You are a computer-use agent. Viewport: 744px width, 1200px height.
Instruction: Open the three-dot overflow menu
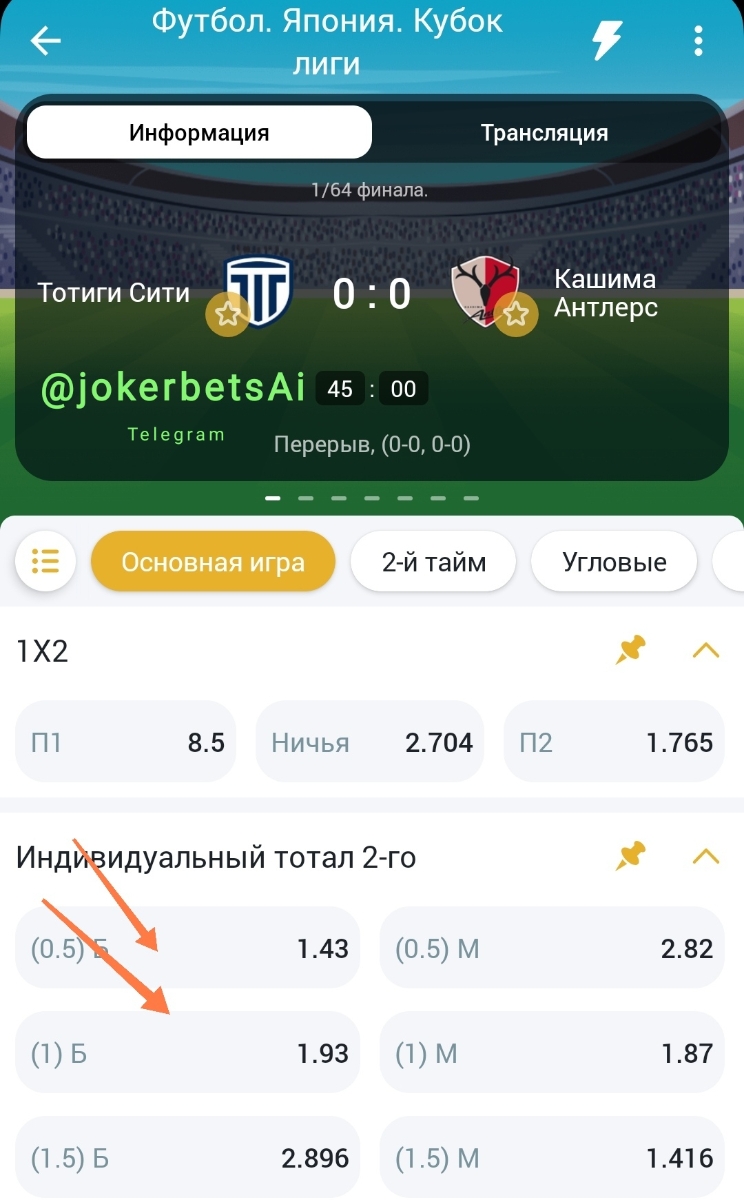click(x=698, y=41)
